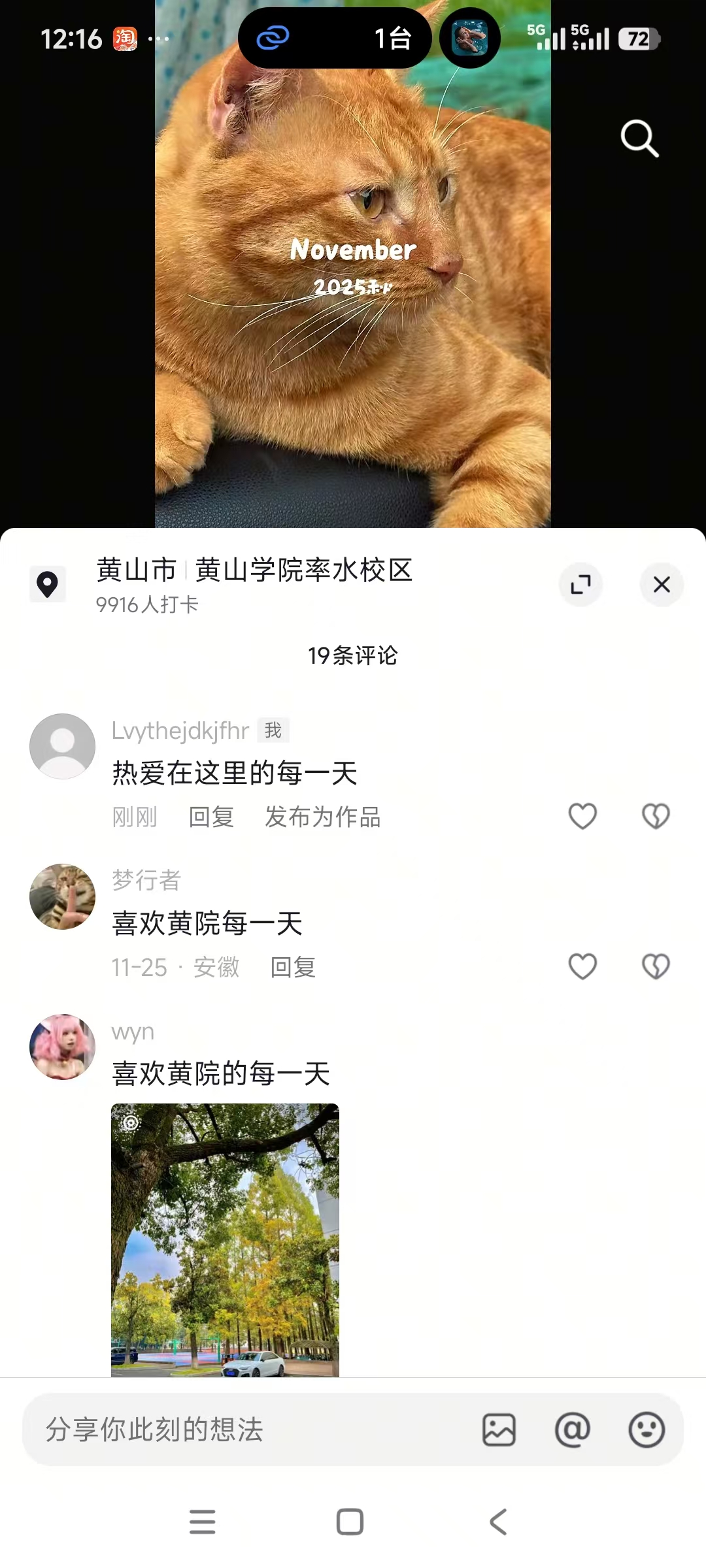
Task: Close the comments panel
Action: coord(662,584)
